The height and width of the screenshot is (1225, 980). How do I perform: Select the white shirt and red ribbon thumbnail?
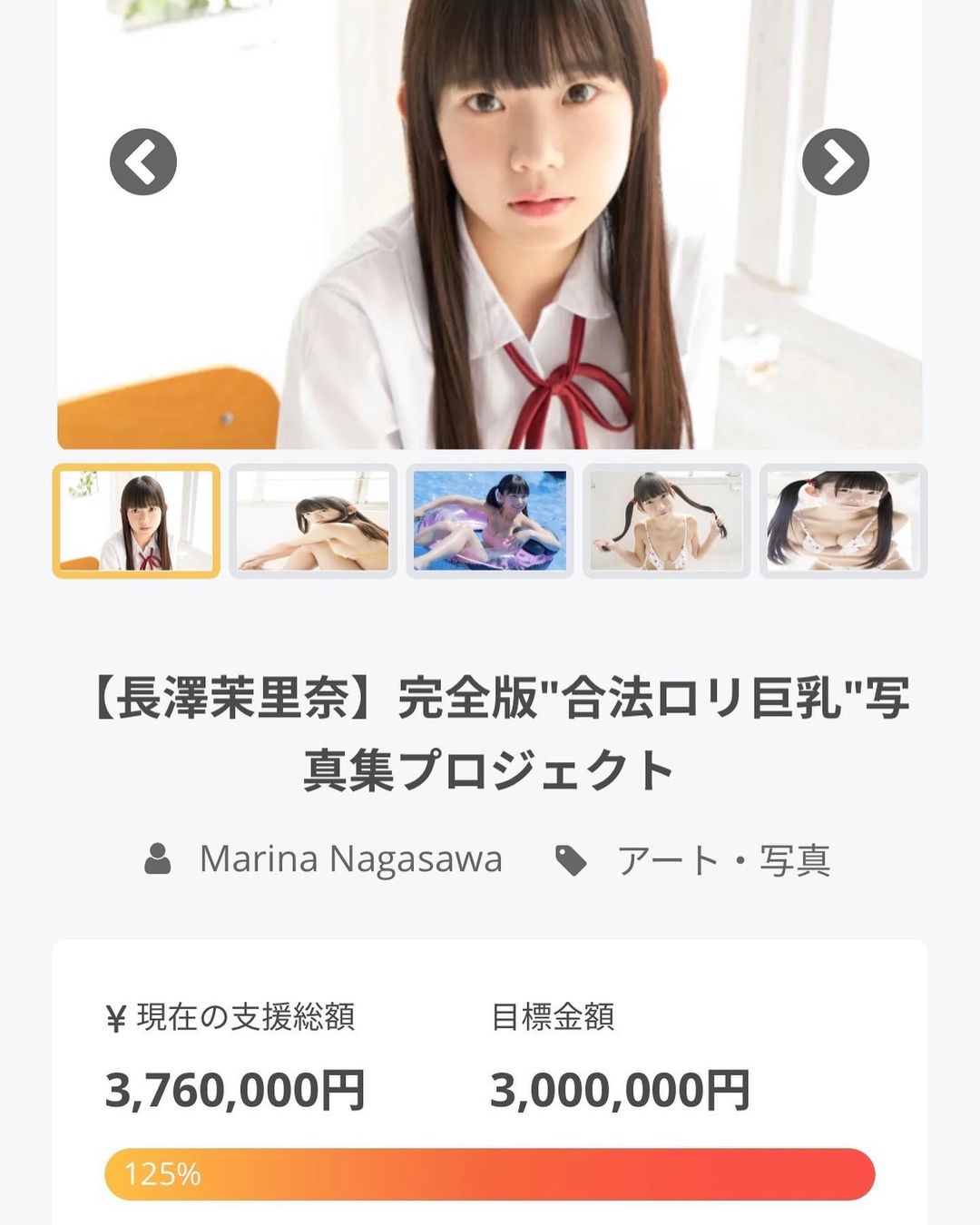click(136, 521)
